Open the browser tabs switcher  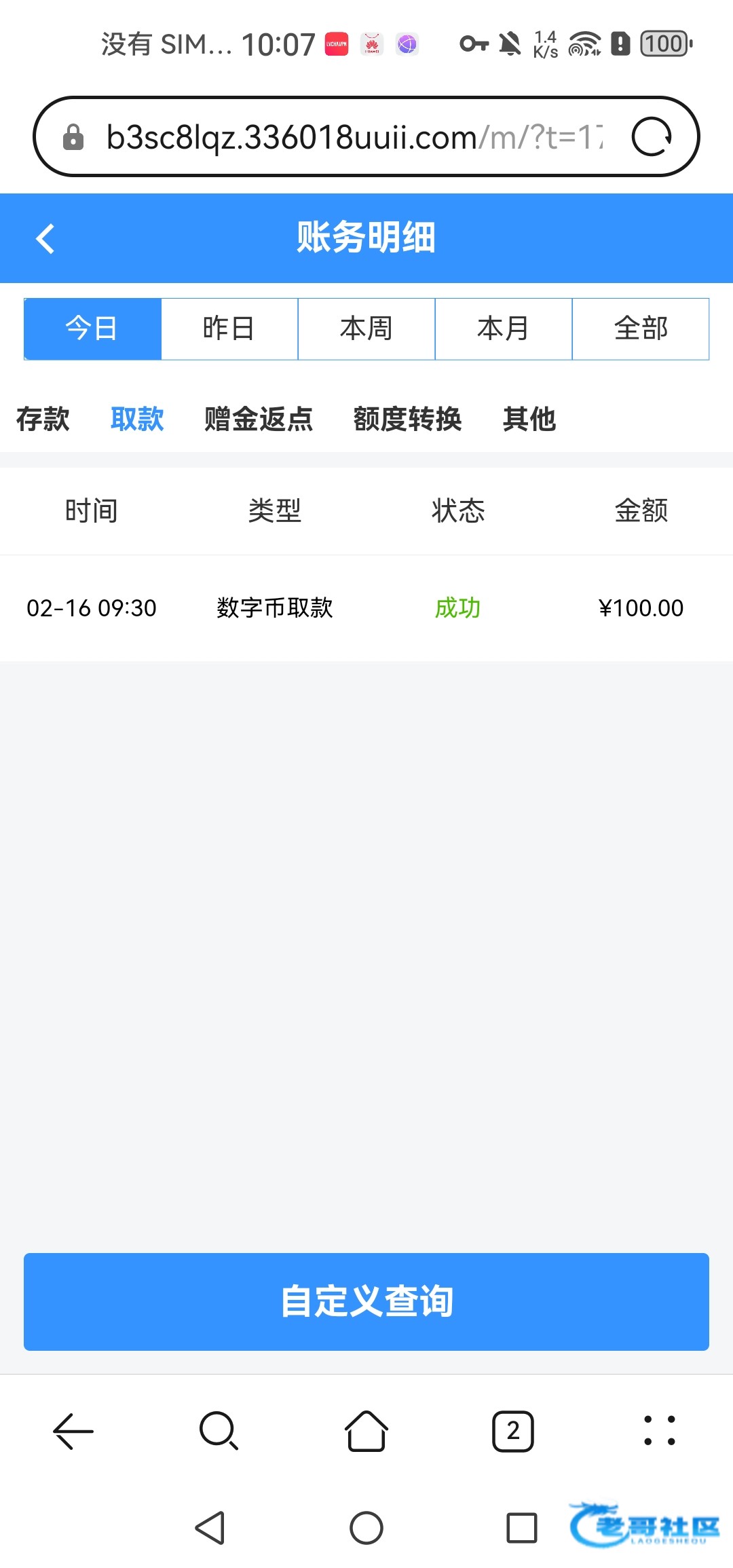(513, 1431)
